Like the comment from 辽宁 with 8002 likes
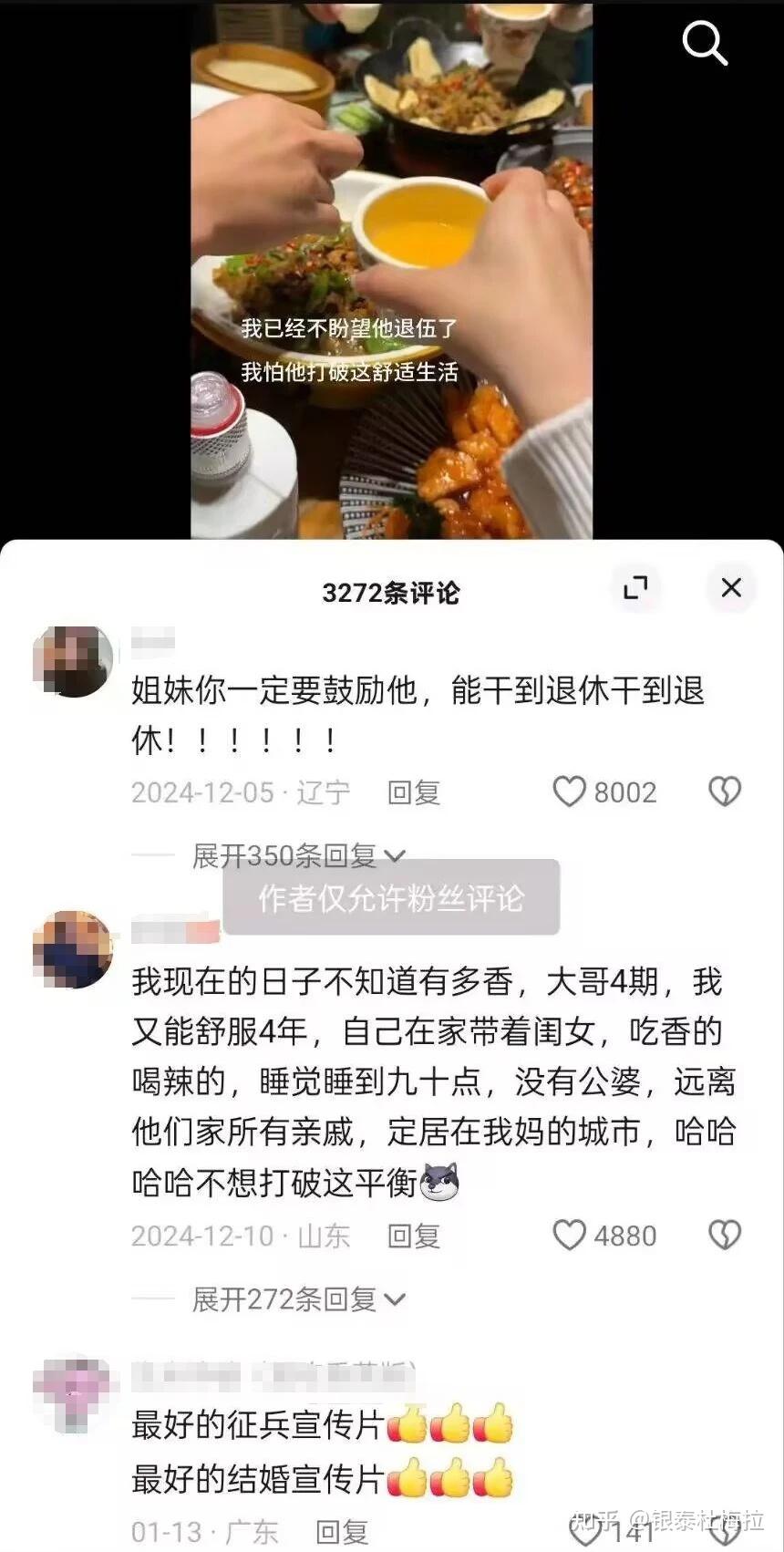The height and width of the screenshot is (1552, 784). click(x=570, y=792)
